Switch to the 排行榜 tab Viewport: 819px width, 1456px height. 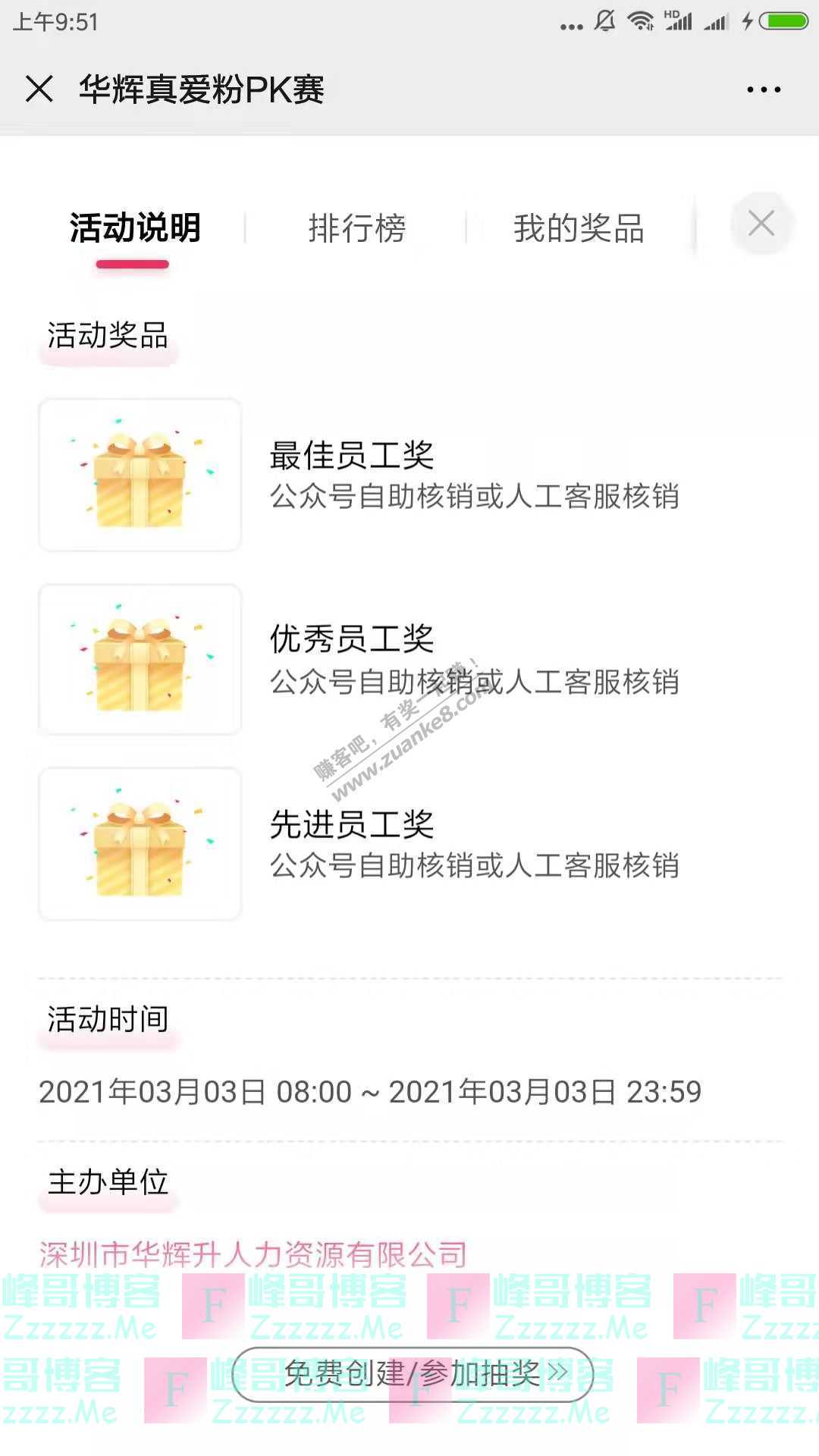pyautogui.click(x=356, y=228)
